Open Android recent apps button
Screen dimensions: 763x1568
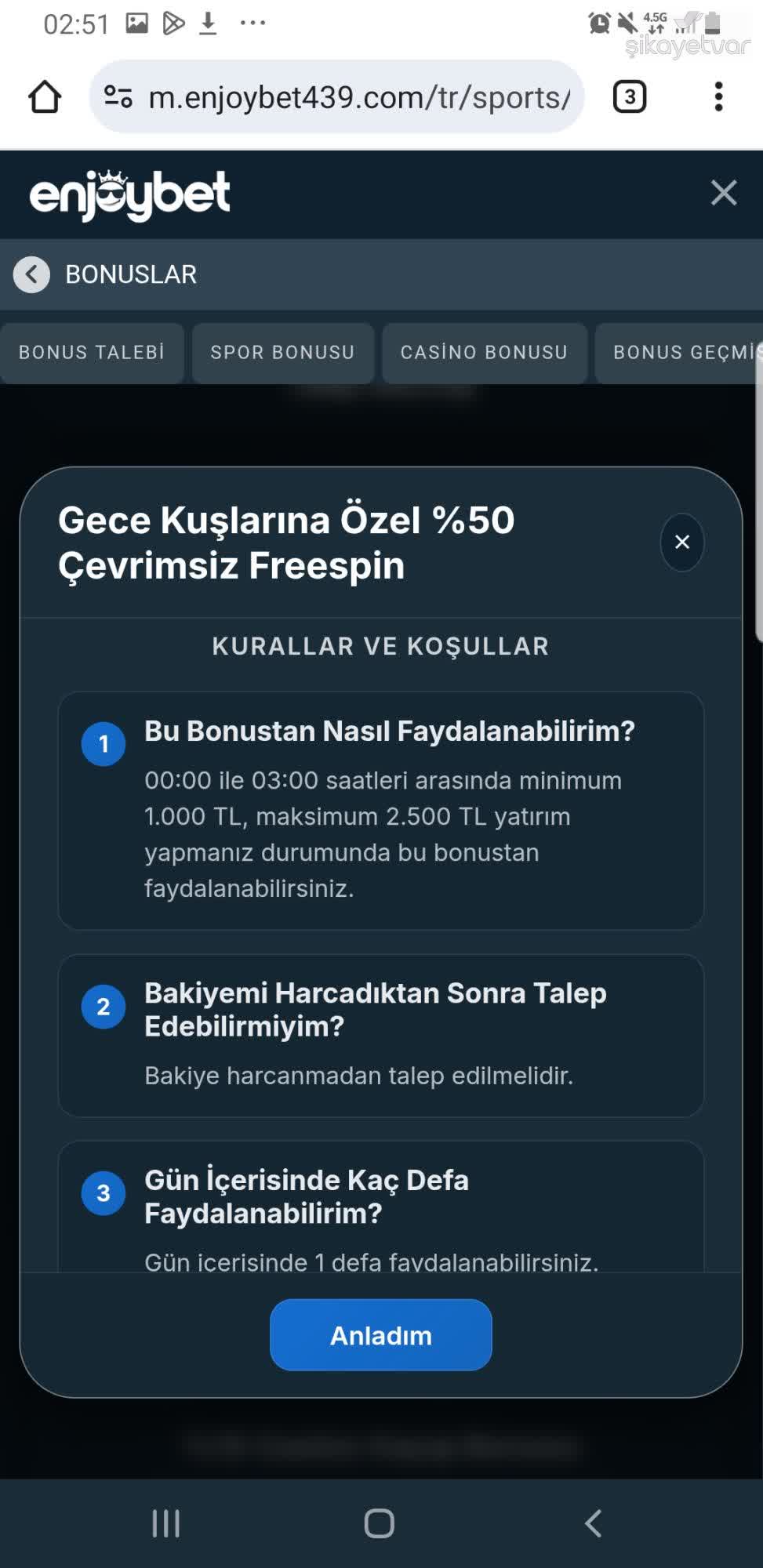tap(165, 1523)
